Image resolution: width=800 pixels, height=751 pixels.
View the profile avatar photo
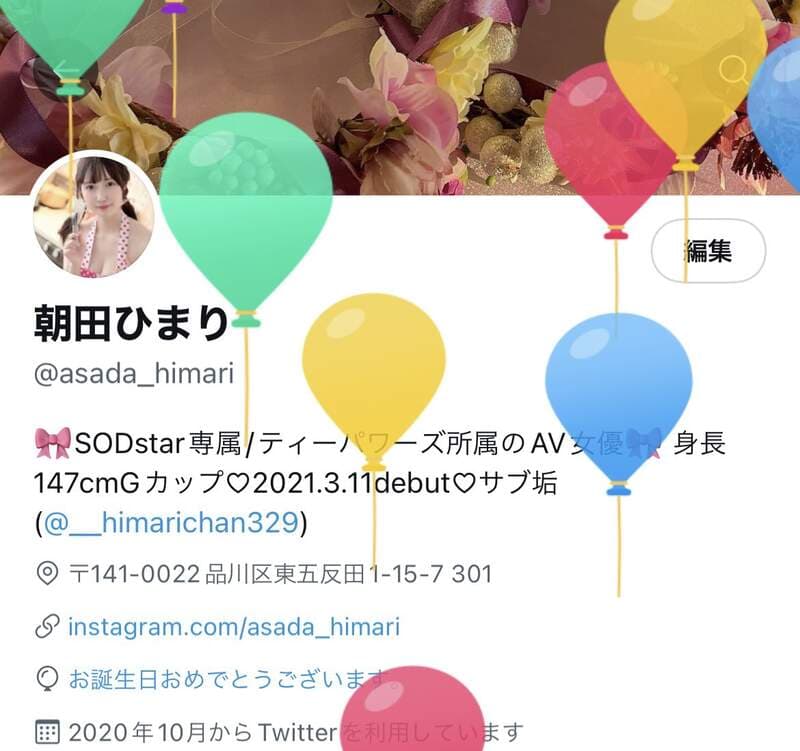[x=96, y=215]
